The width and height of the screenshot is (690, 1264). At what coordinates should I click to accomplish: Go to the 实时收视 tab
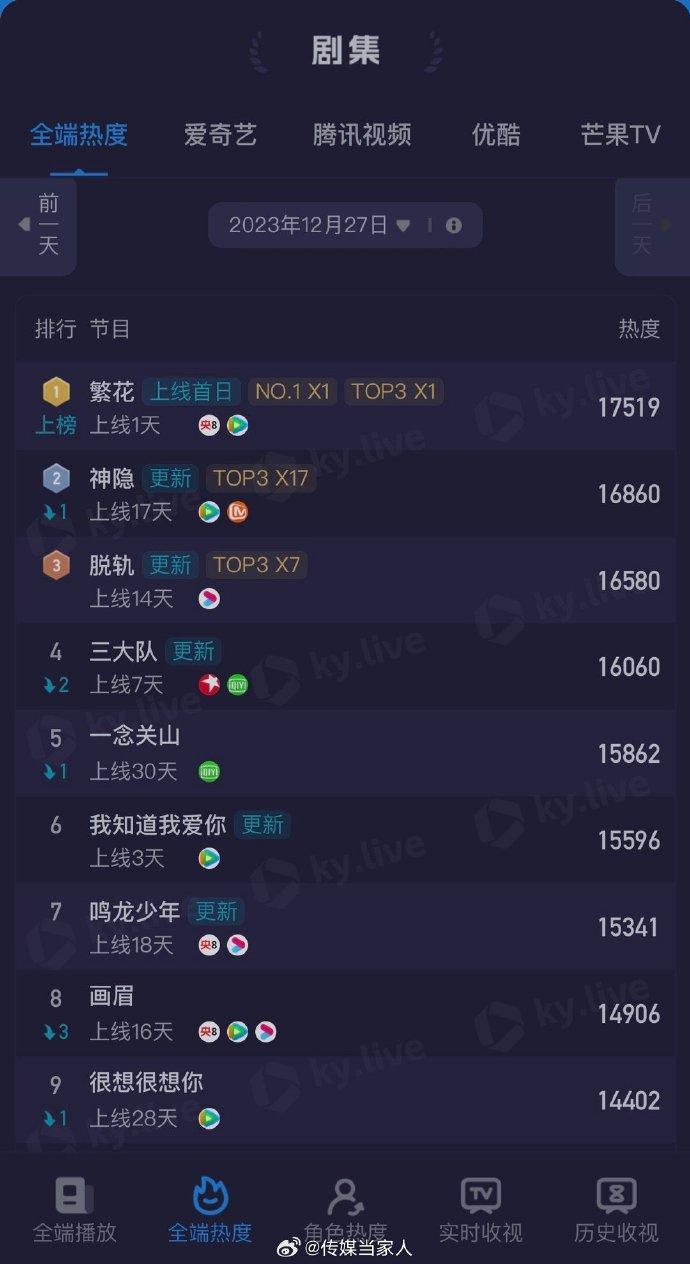480,1210
